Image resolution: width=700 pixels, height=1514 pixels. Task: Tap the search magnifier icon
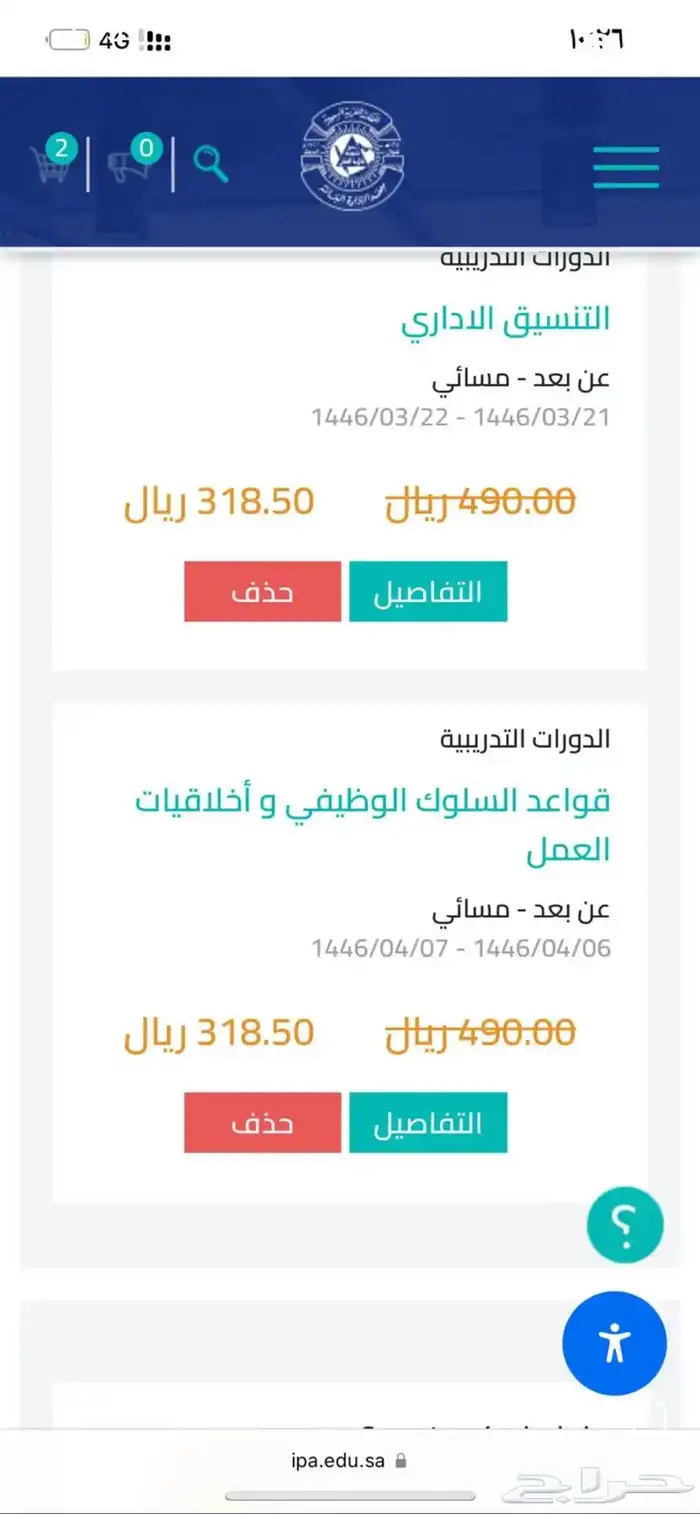(x=210, y=163)
